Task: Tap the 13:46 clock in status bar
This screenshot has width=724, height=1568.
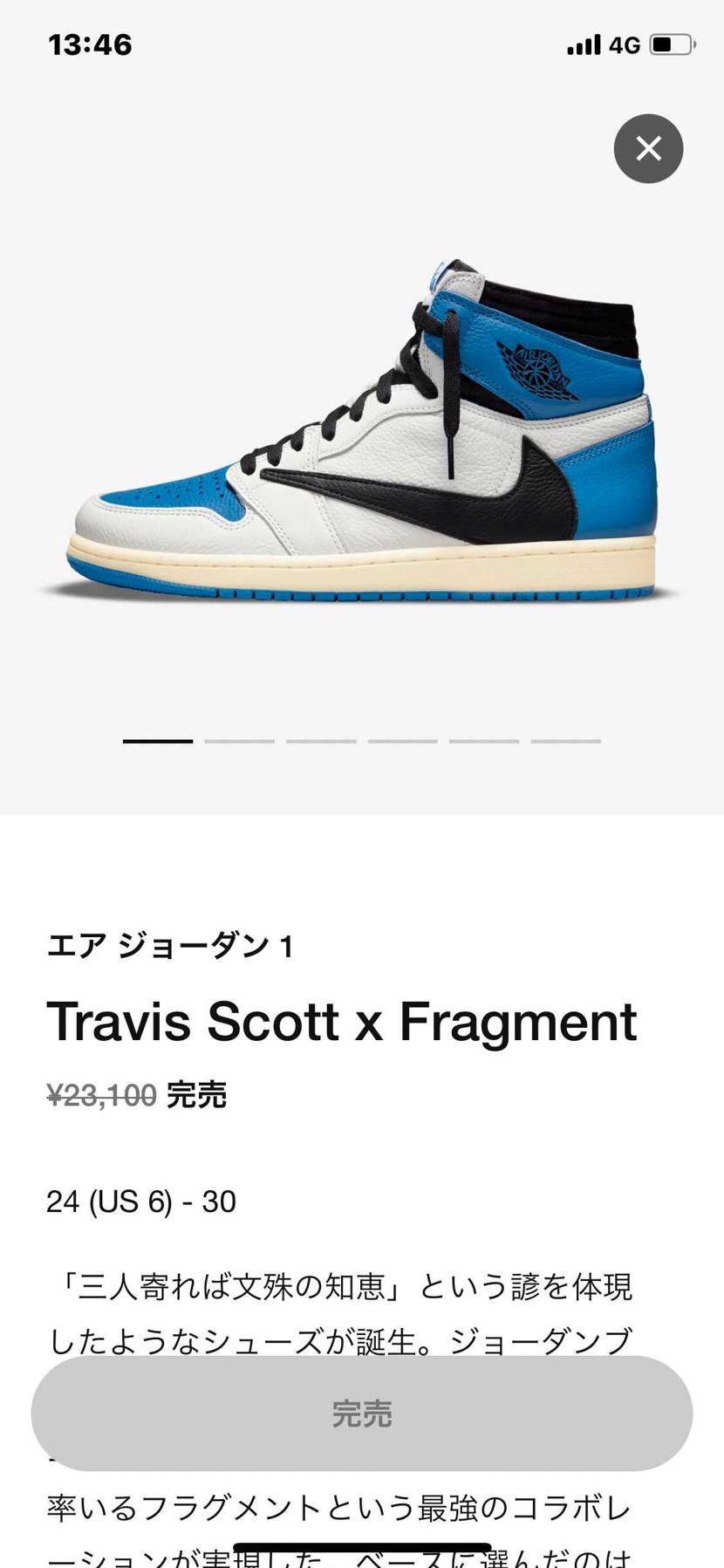Action: (x=90, y=42)
